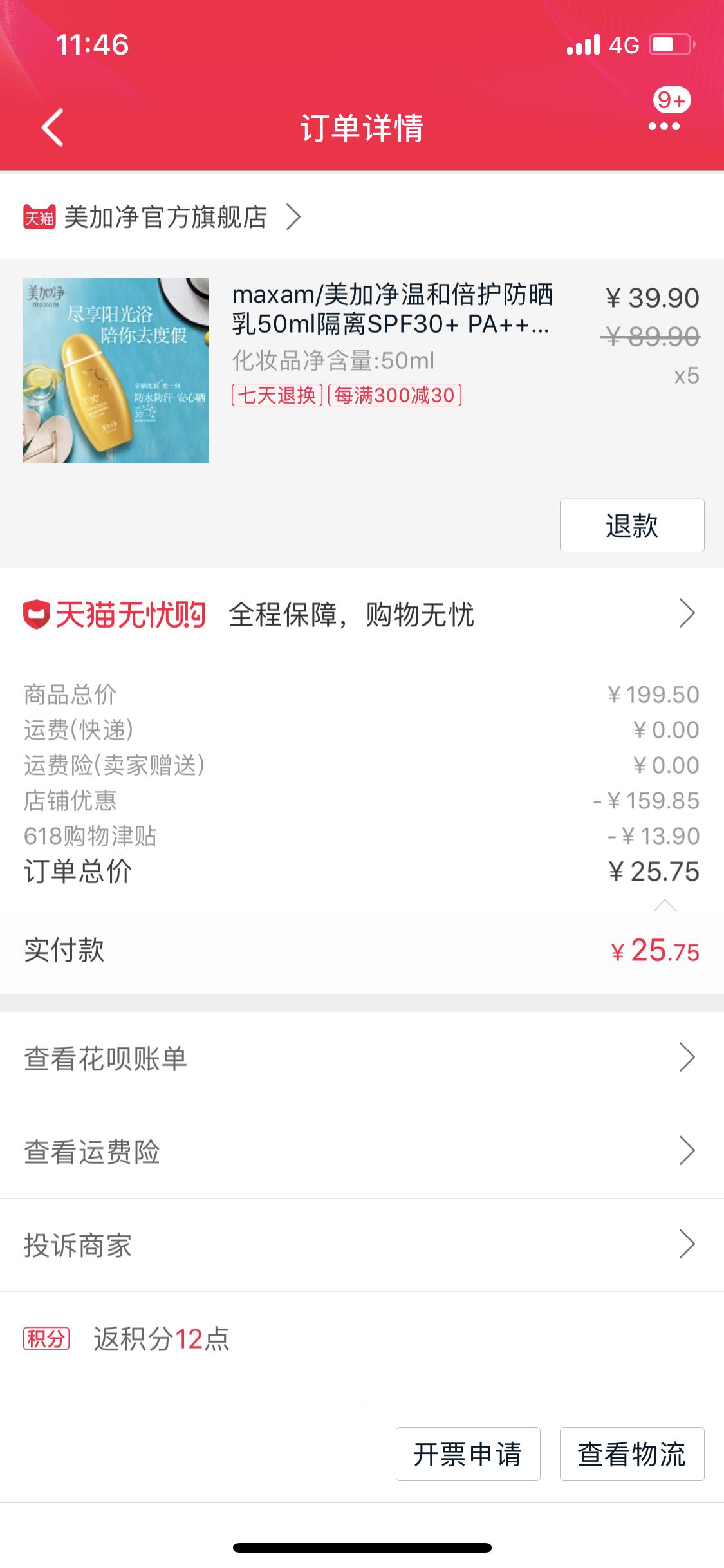This screenshot has width=724, height=1568.
Task: Open the three-dot more menu
Action: coord(664,126)
